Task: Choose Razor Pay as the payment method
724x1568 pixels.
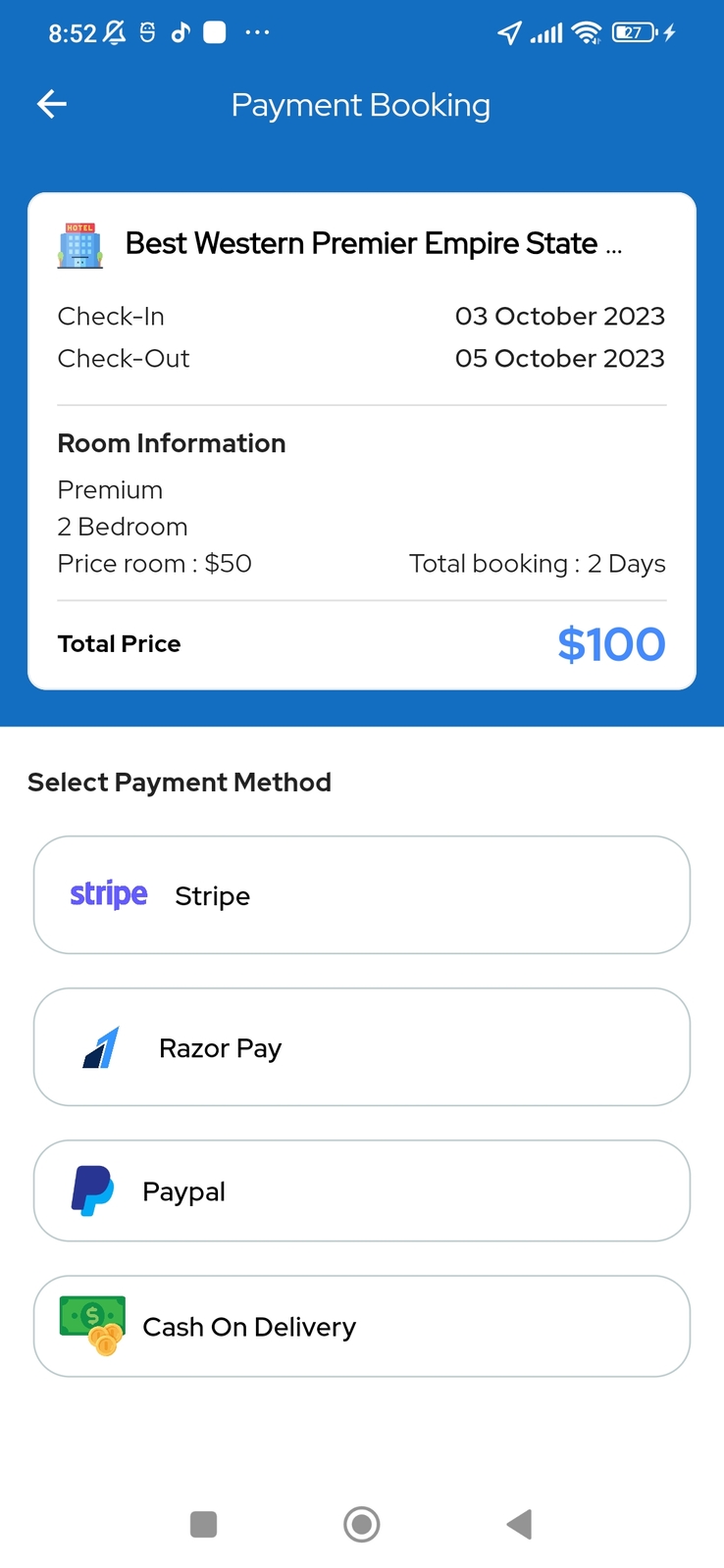Action: [x=362, y=1046]
